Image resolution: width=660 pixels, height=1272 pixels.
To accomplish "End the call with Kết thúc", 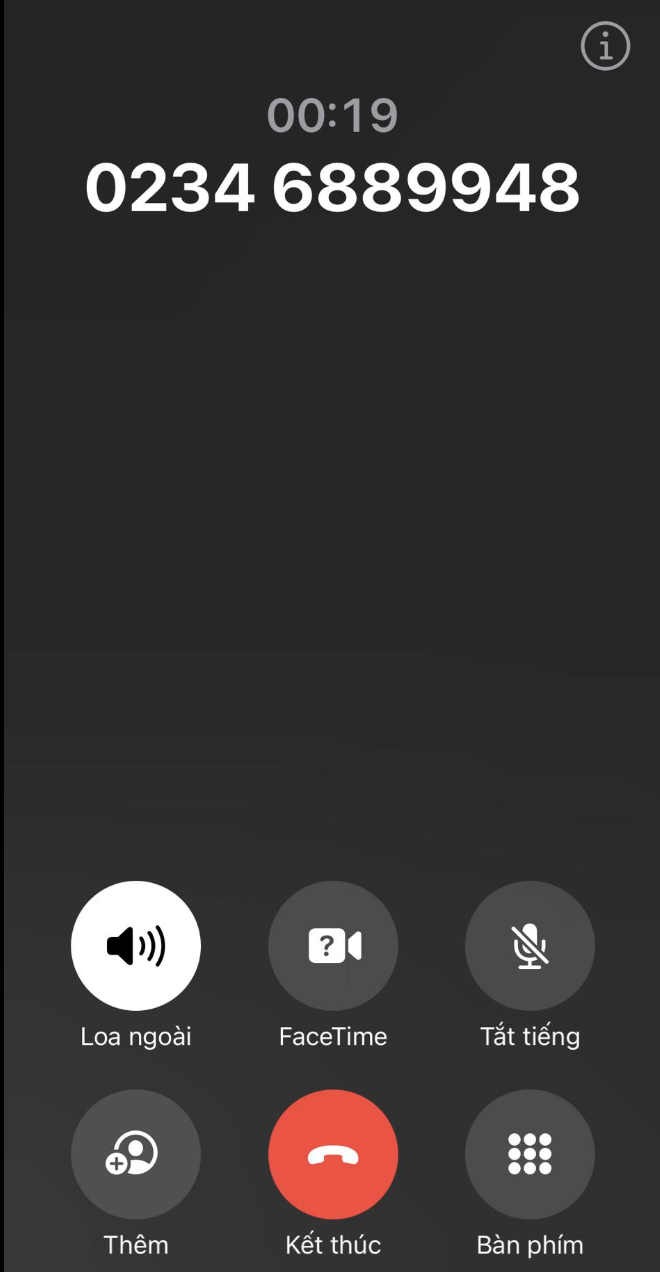I will pos(333,1154).
